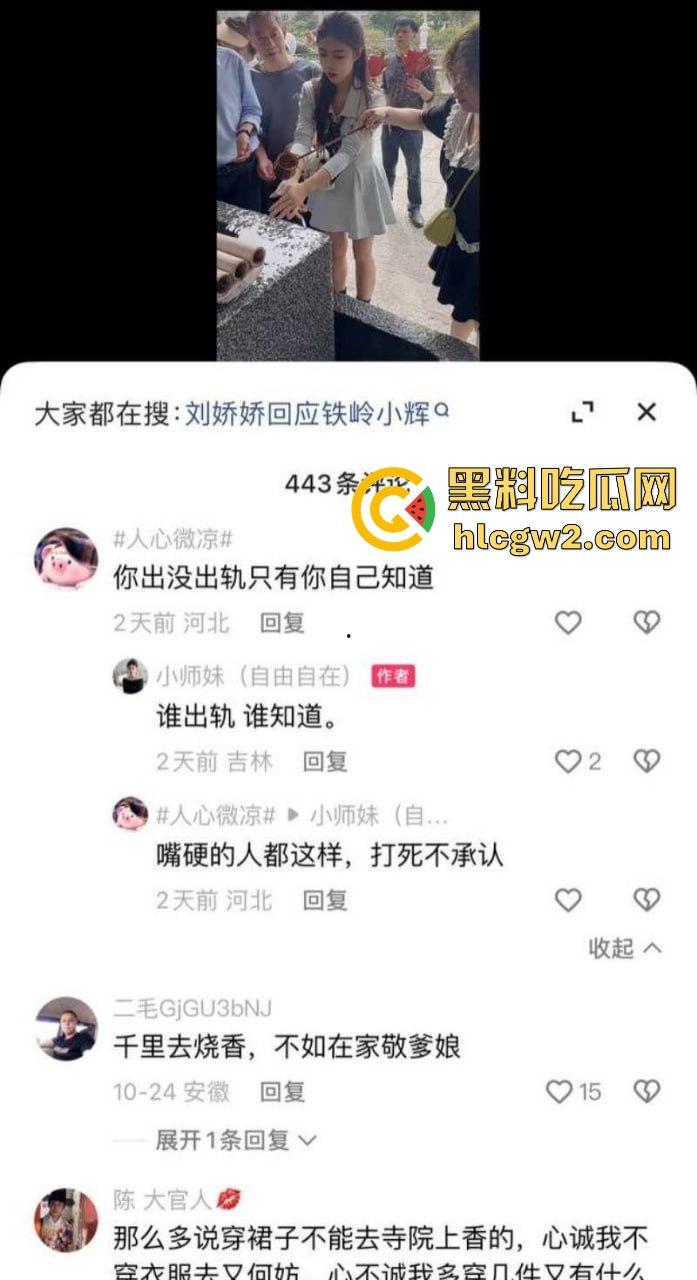Image resolution: width=697 pixels, height=1280 pixels.
Task: Reply to comment 你出没出轨只有你自己知道
Action: point(282,623)
